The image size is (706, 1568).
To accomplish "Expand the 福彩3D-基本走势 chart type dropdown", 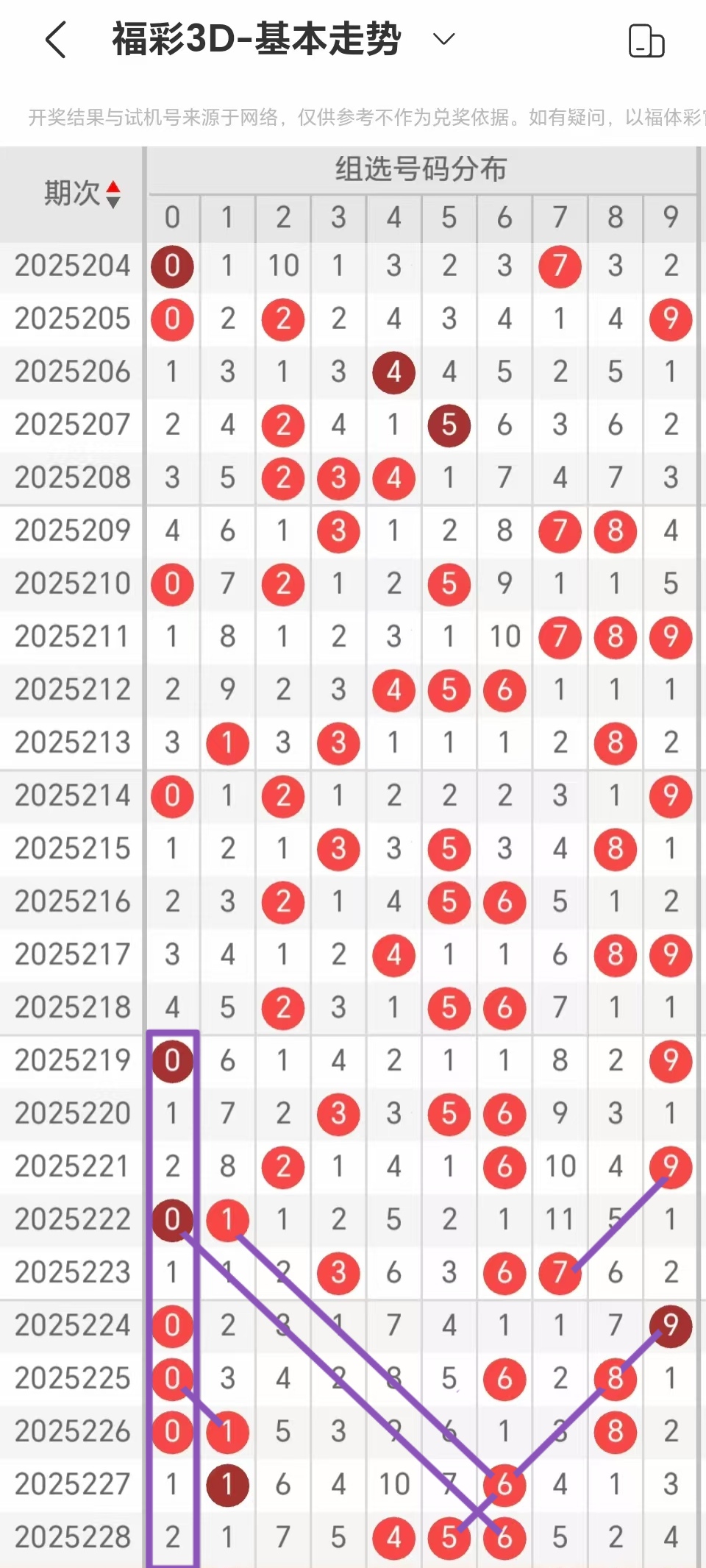I will pos(443,39).
